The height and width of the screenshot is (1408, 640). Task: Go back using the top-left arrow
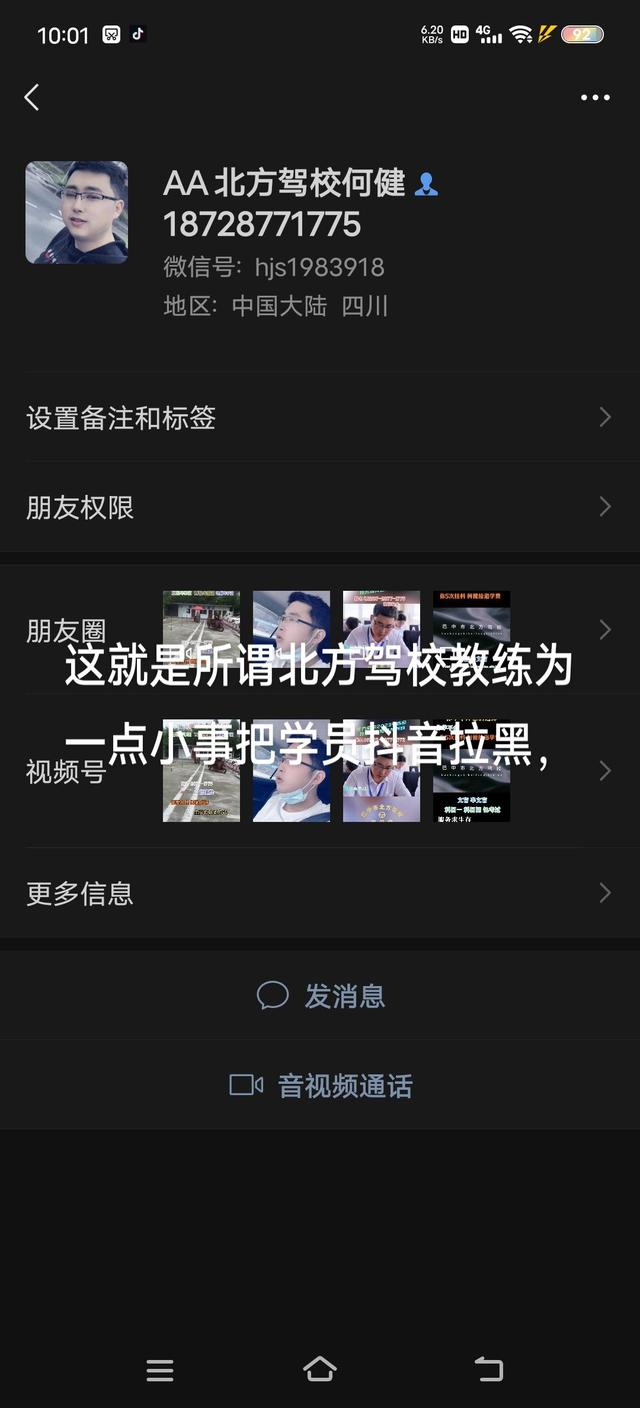32,97
